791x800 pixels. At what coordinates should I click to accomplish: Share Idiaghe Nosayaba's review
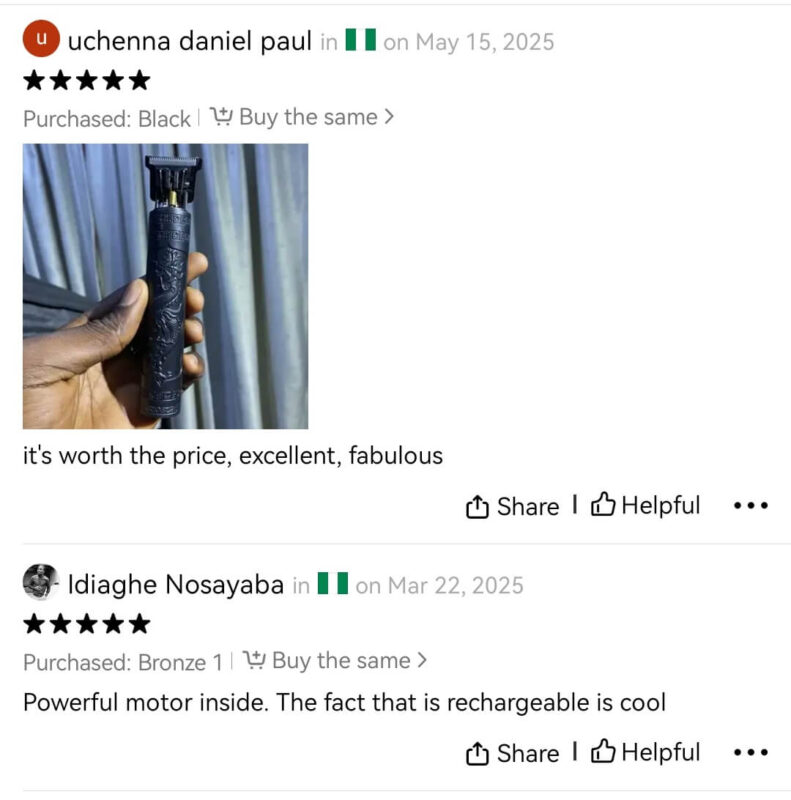click(512, 752)
